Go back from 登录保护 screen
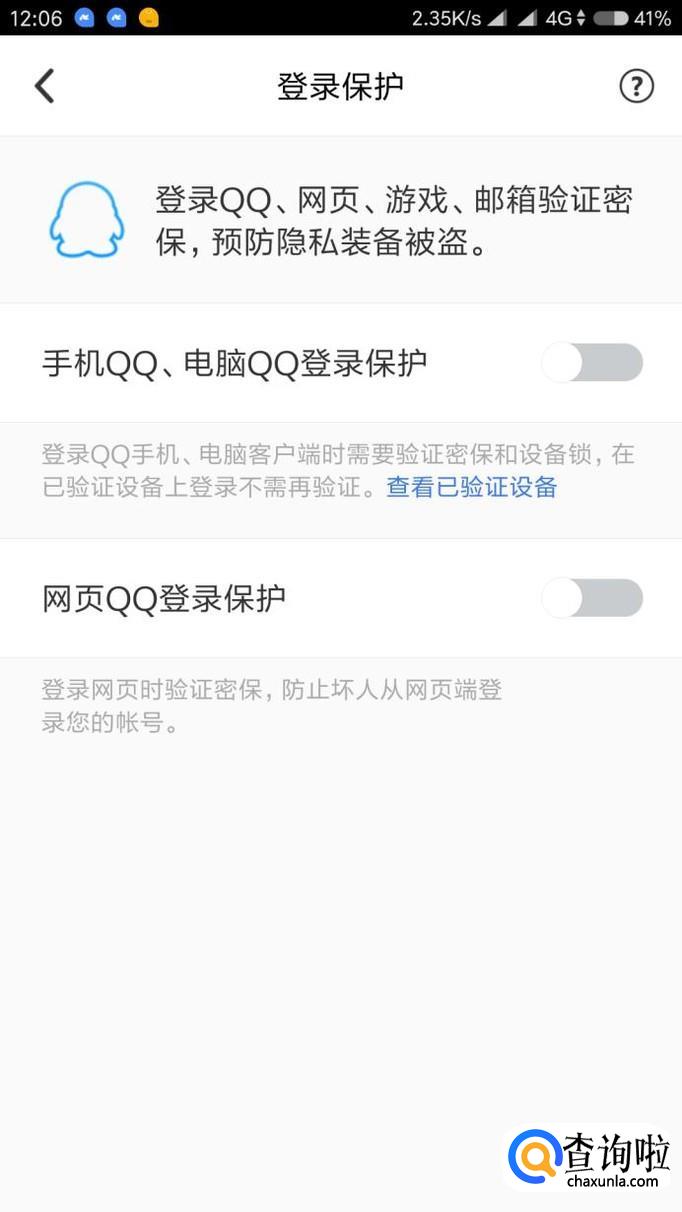The width and height of the screenshot is (682, 1212). [x=44, y=86]
